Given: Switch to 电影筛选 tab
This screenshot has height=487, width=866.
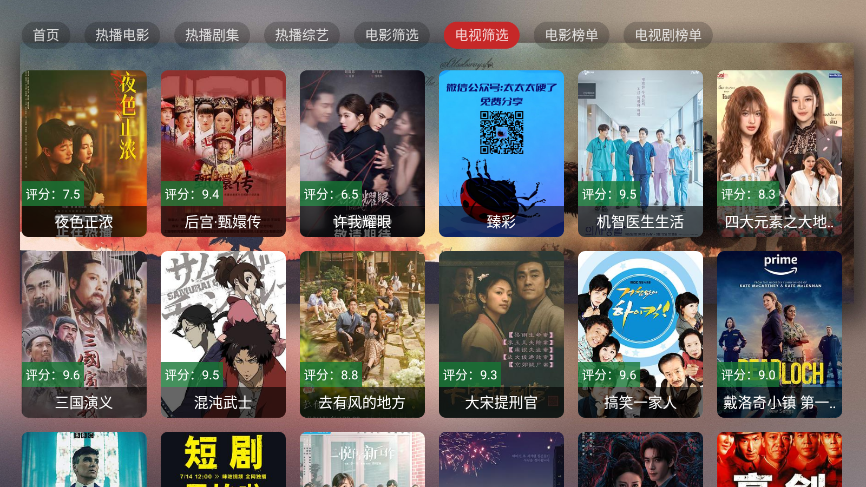Looking at the screenshot, I should [392, 35].
